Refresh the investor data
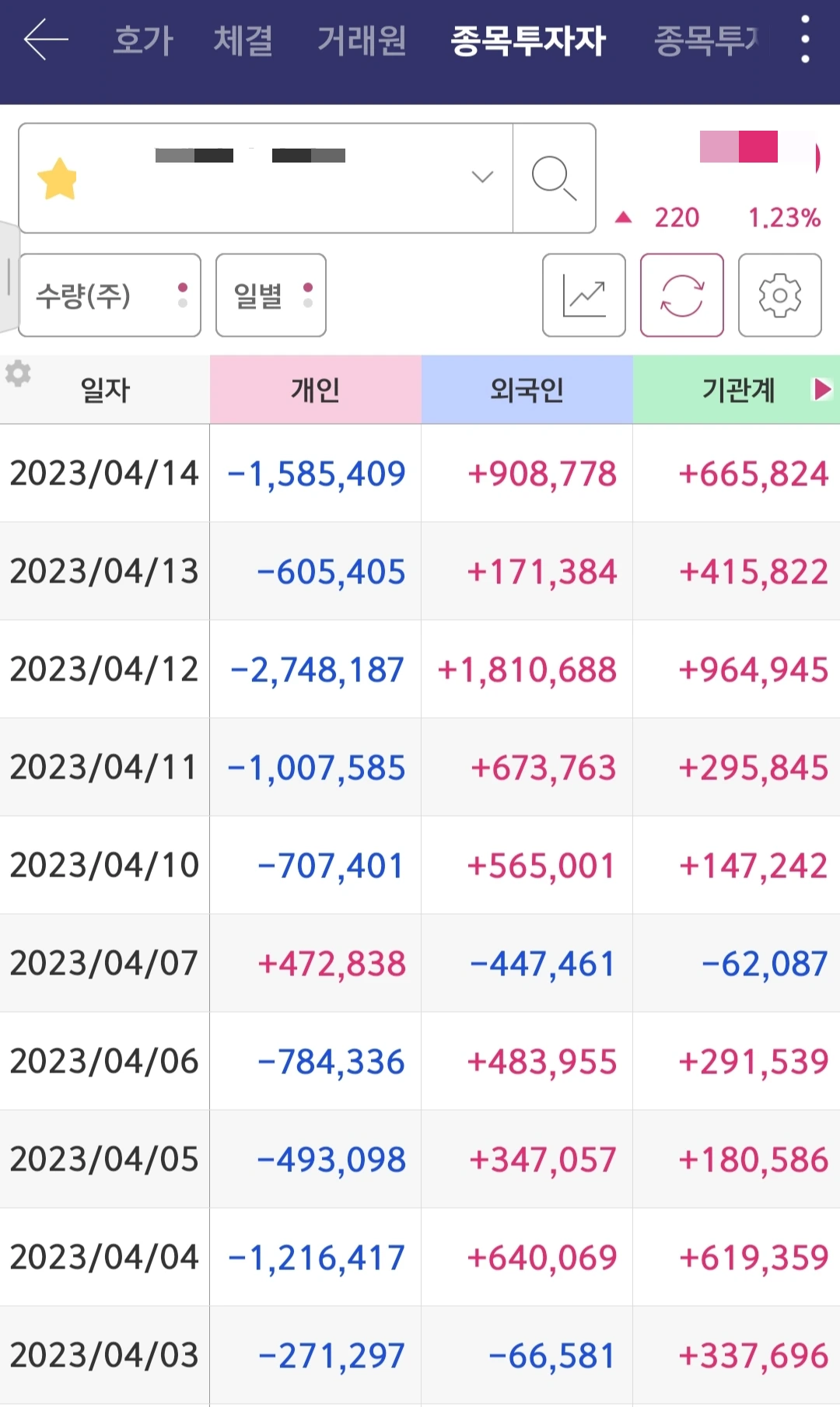This screenshot has height=1407, width=840. 681,296
